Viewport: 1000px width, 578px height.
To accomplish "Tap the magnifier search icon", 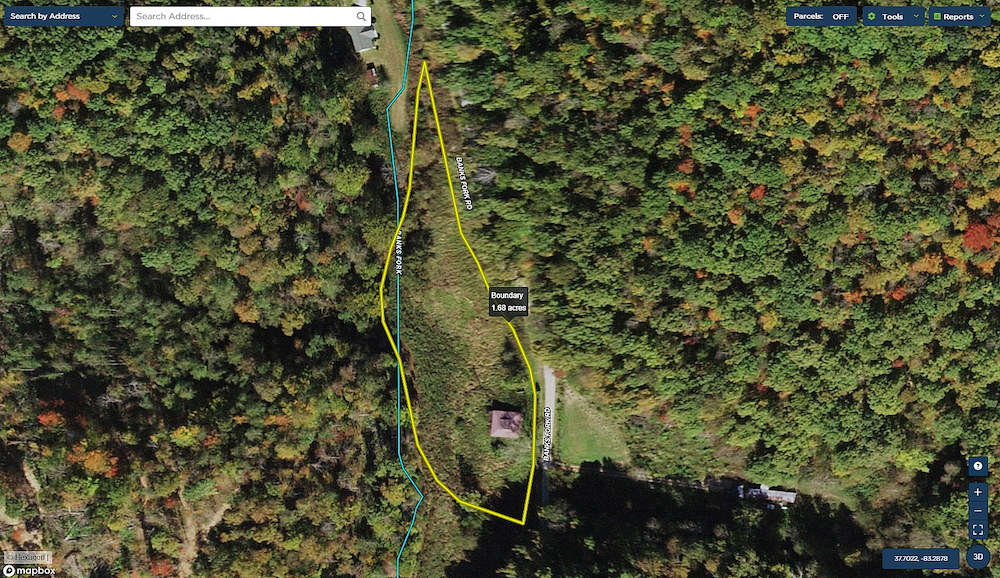I will 361,16.
